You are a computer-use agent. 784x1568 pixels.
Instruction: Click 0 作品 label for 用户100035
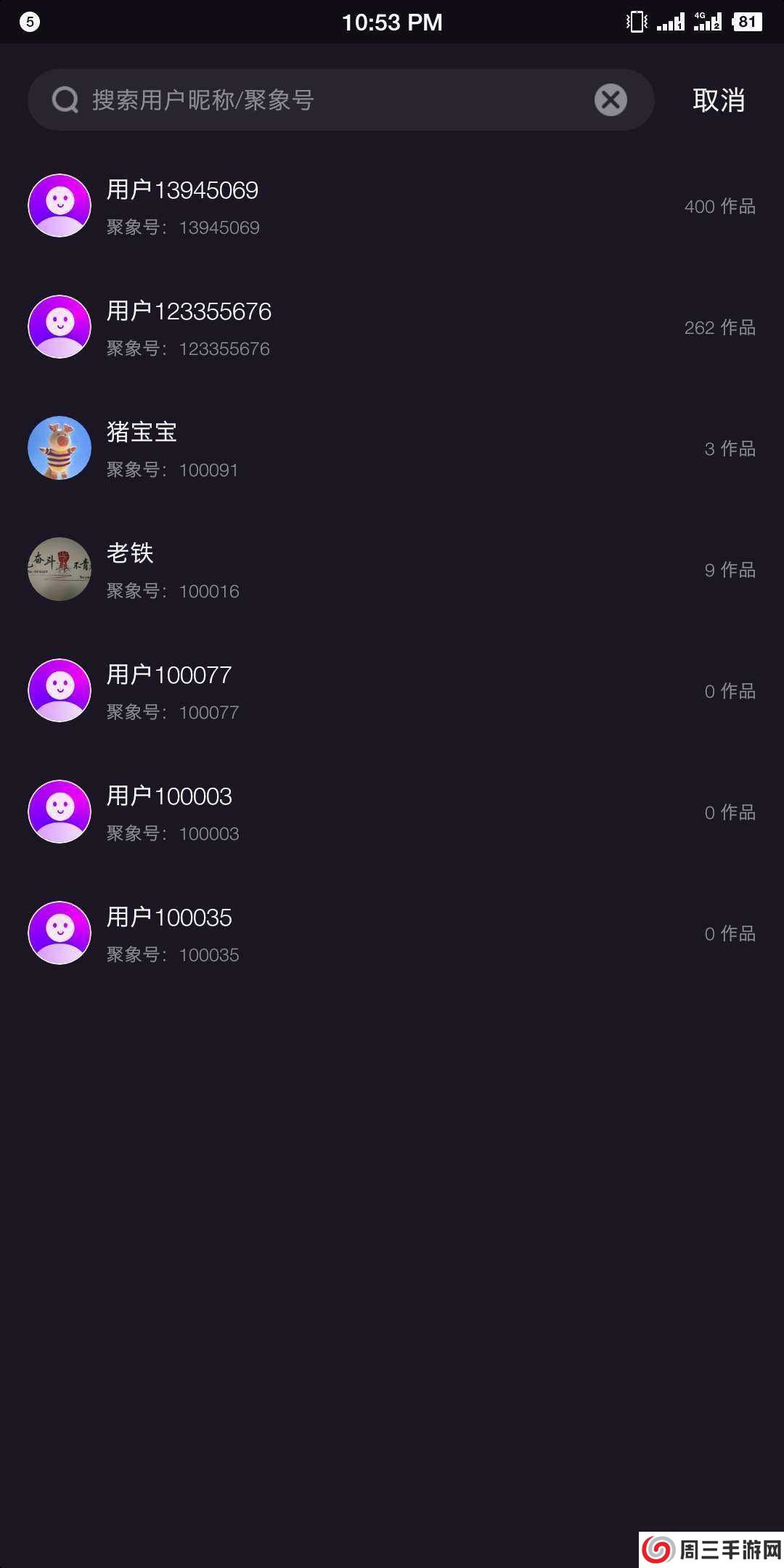point(730,933)
